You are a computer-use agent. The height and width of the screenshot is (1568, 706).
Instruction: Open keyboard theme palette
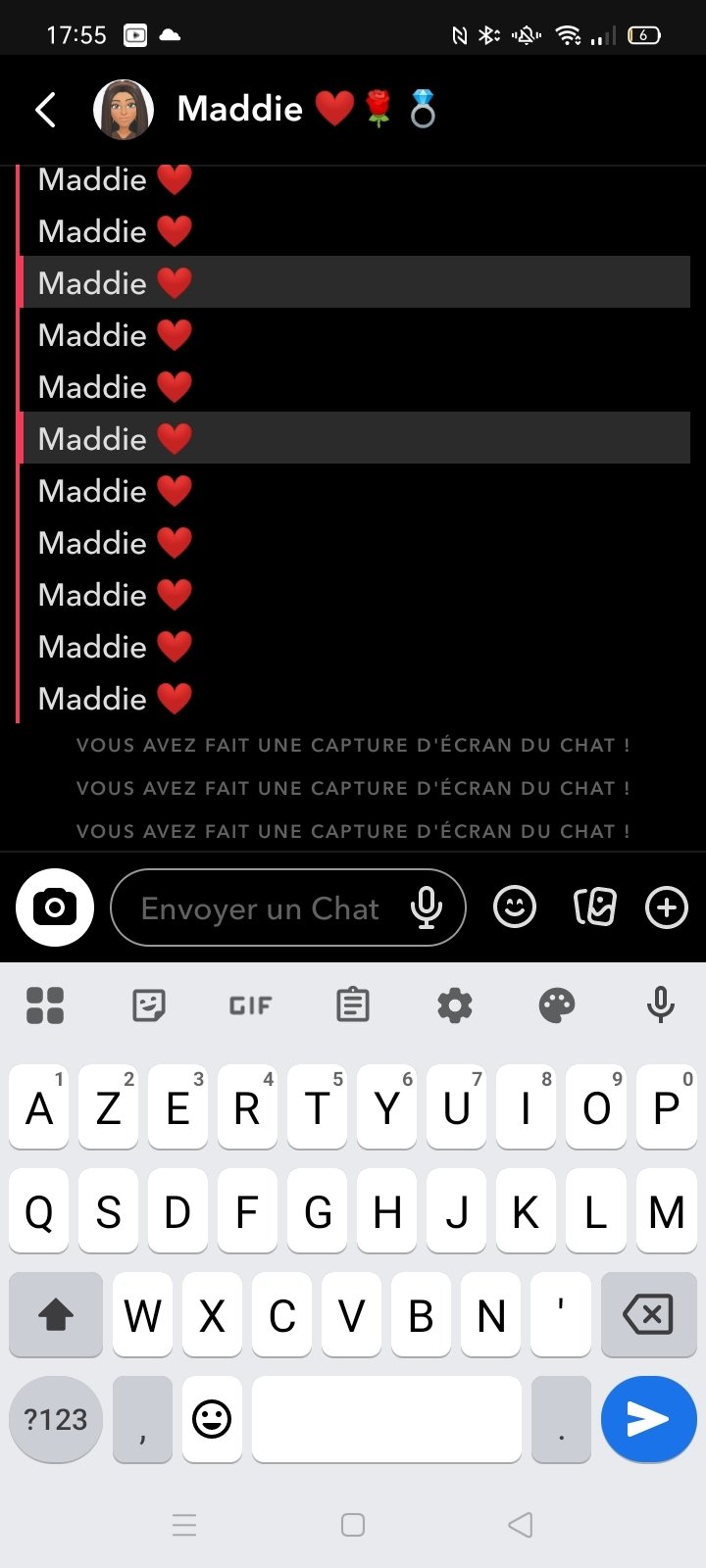pyautogui.click(x=557, y=1005)
